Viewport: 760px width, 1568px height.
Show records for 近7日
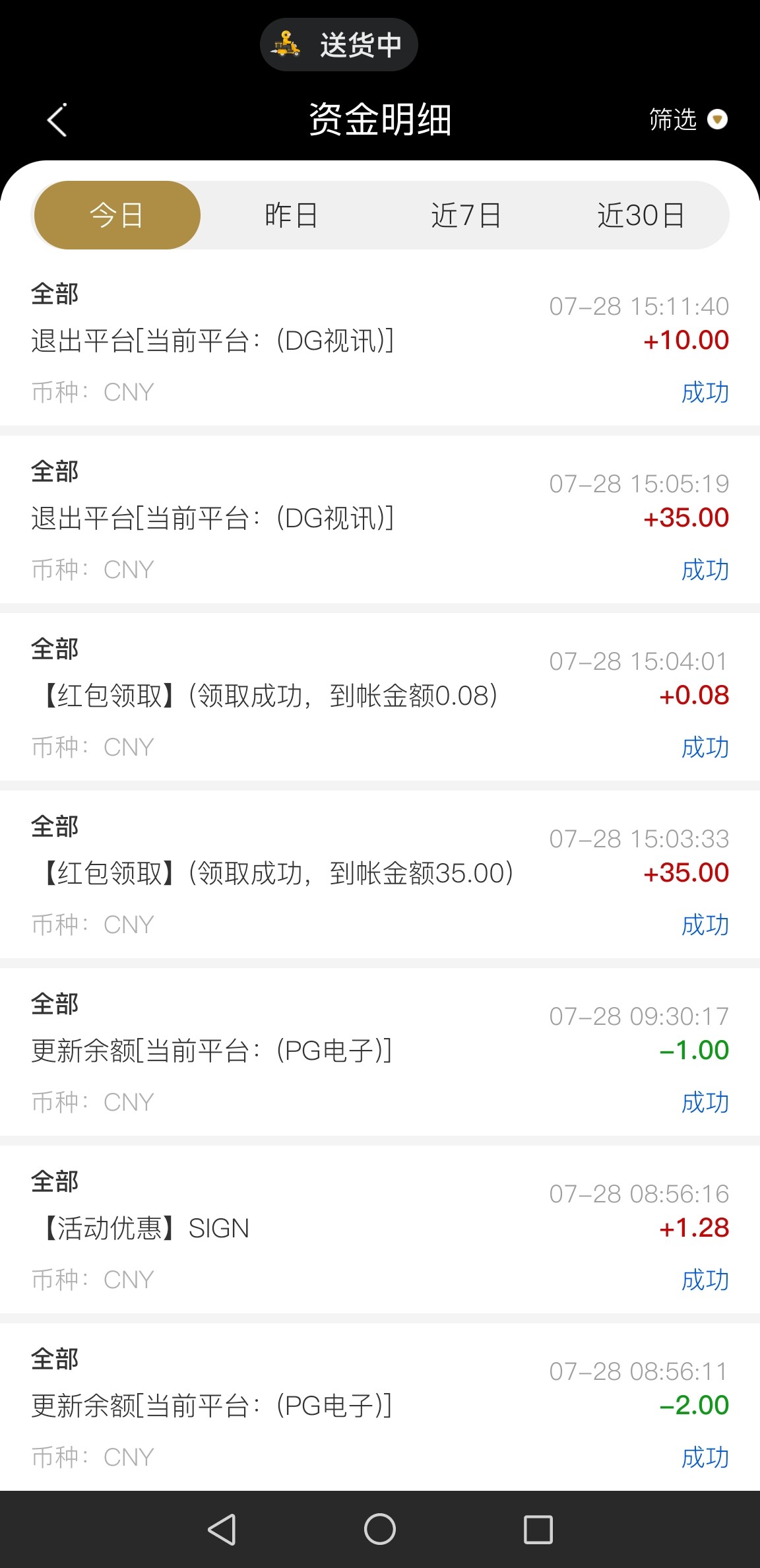click(x=466, y=215)
